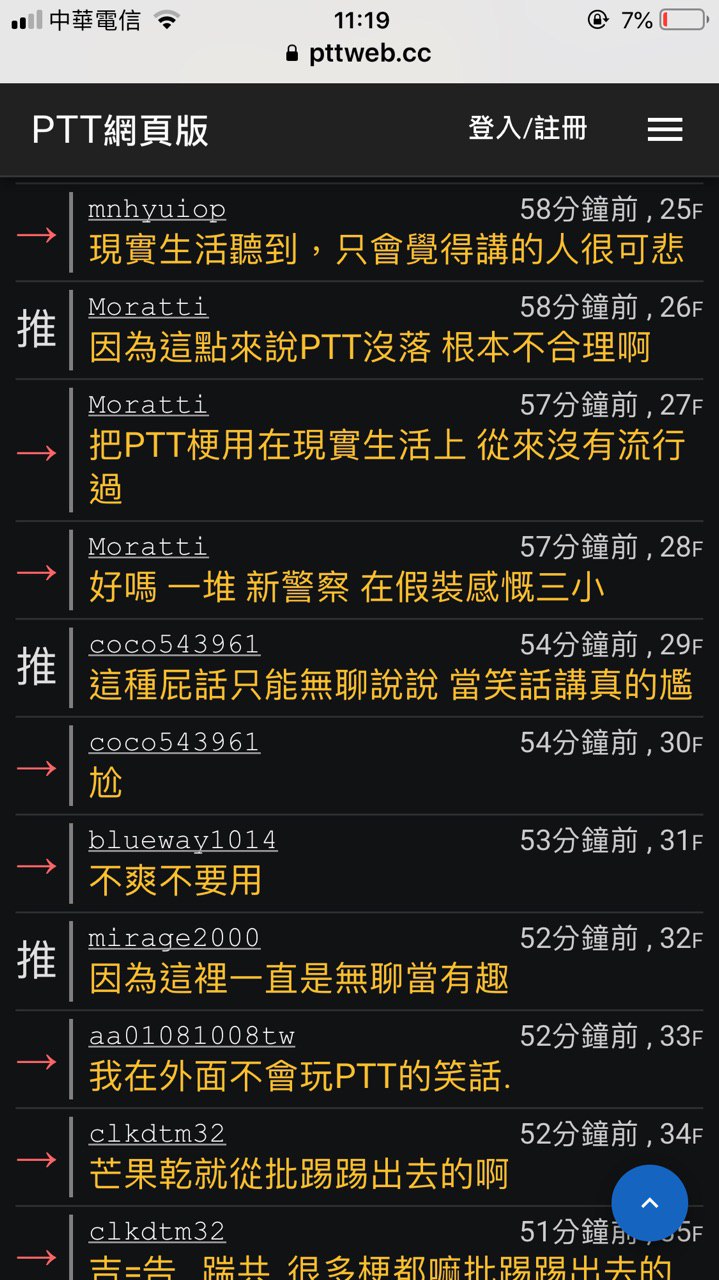The image size is (719, 1280).
Task: Jump back to top with the arrow button
Action: [649, 1203]
